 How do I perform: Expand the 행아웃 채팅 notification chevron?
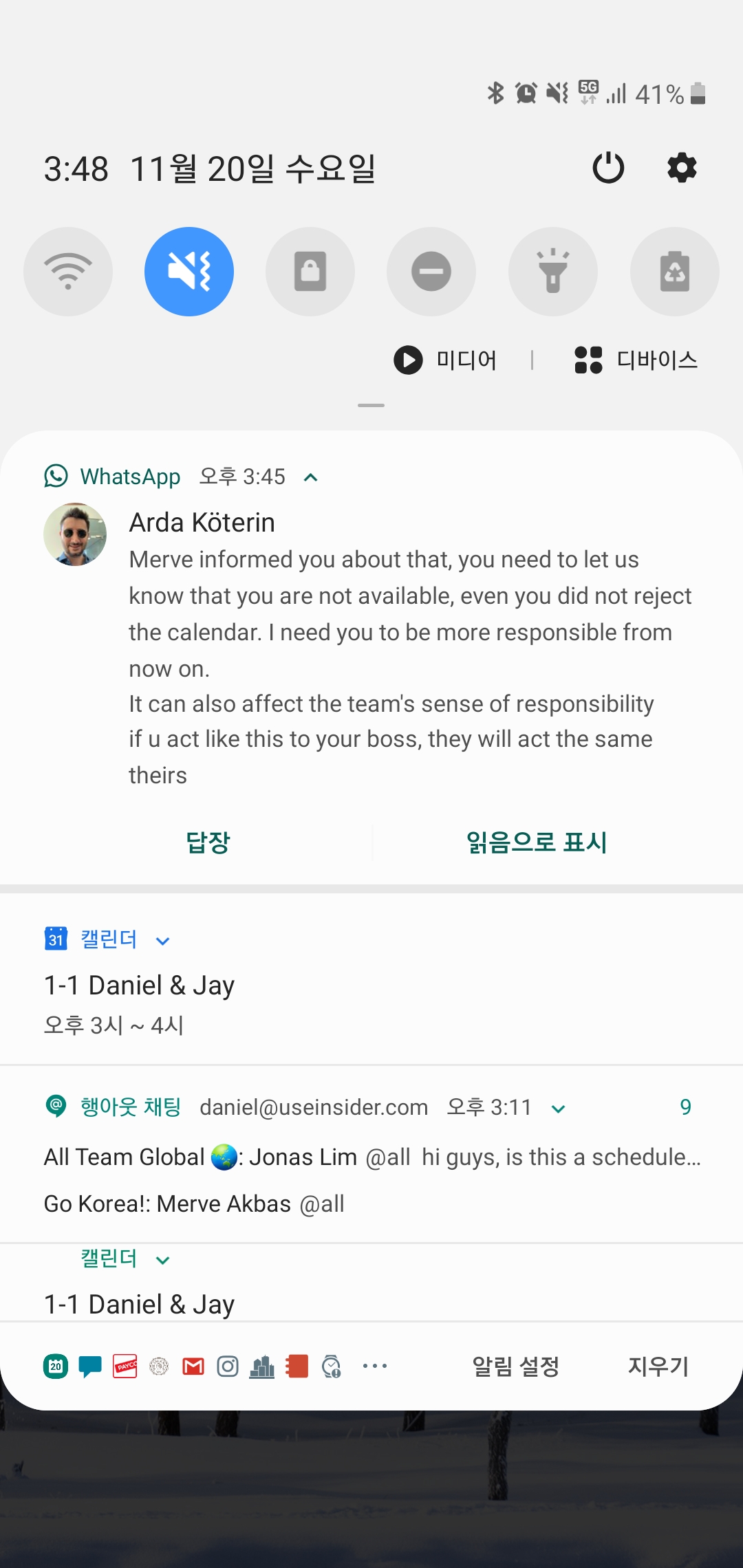[559, 1109]
